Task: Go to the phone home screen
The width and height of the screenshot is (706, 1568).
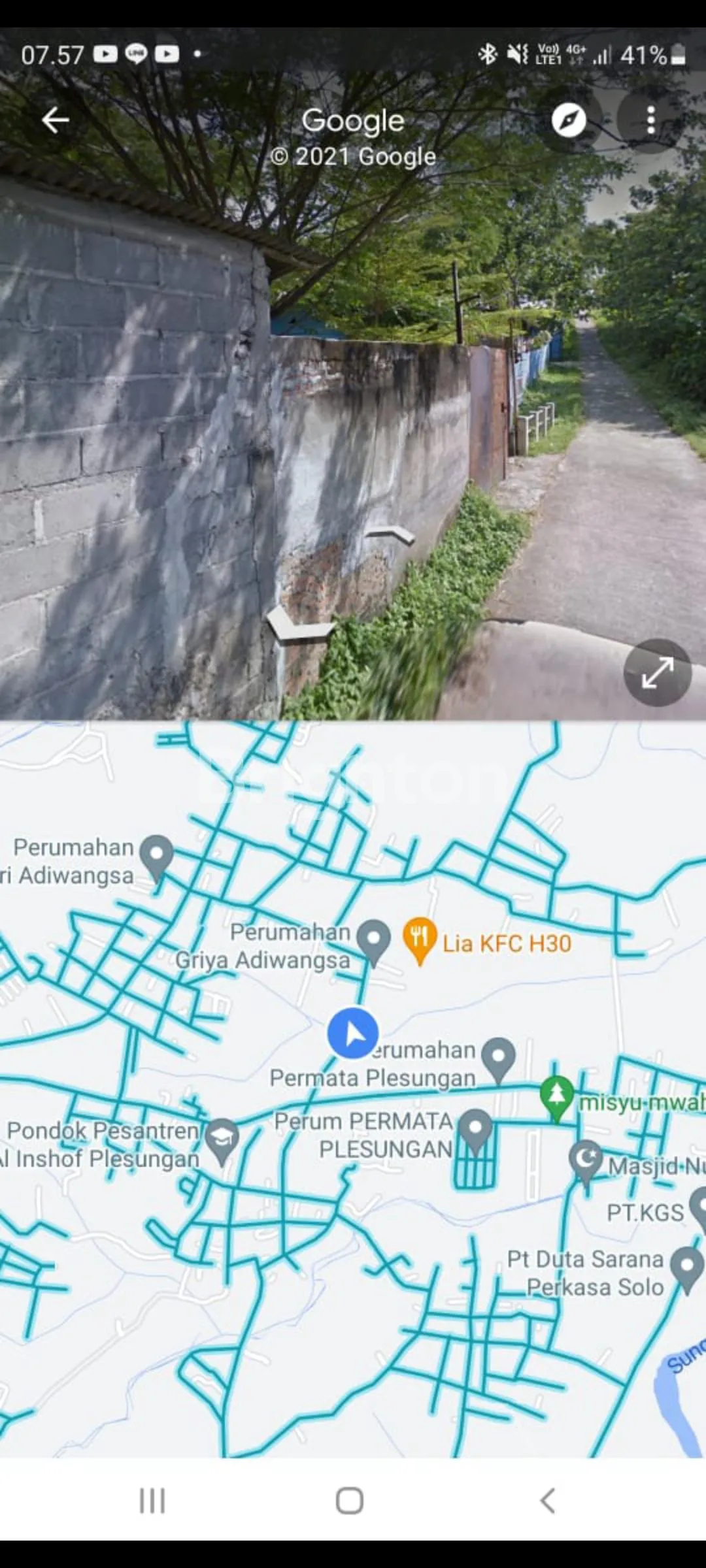Action: [x=350, y=1501]
